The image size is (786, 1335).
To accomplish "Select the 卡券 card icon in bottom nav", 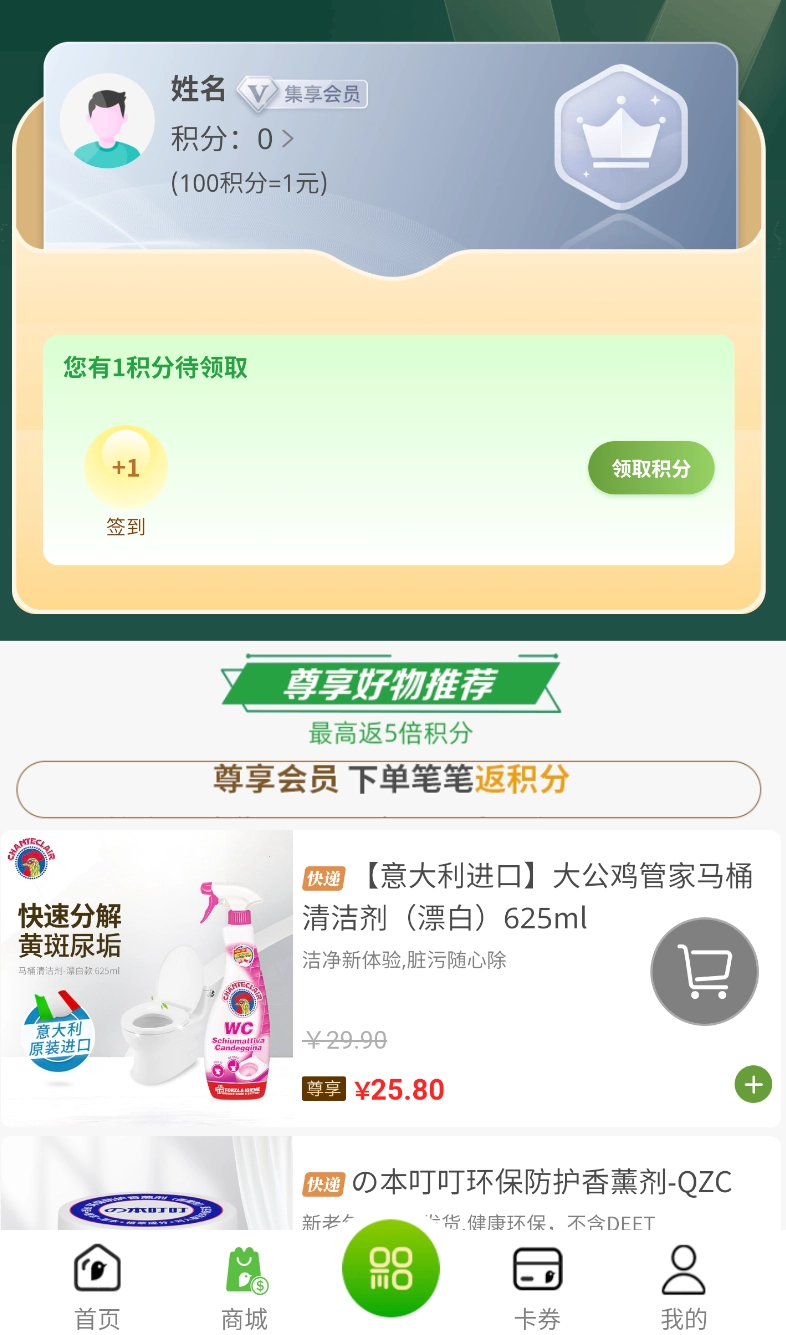I will pyautogui.click(x=537, y=1267).
